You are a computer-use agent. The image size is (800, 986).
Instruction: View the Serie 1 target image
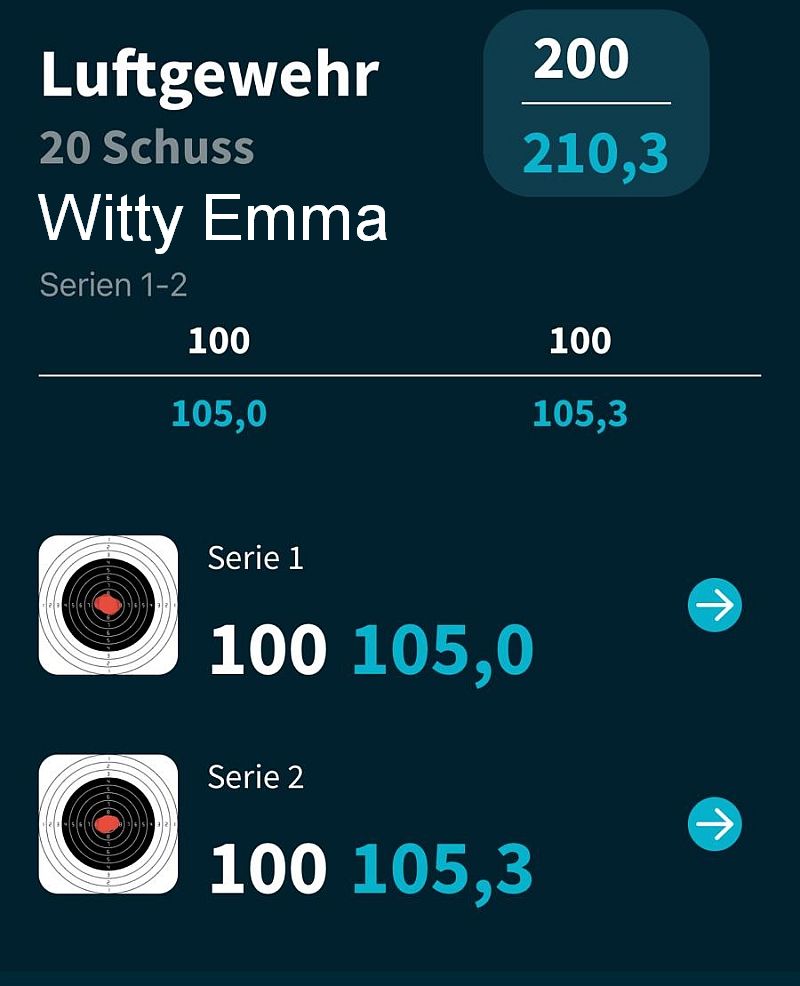[108, 605]
